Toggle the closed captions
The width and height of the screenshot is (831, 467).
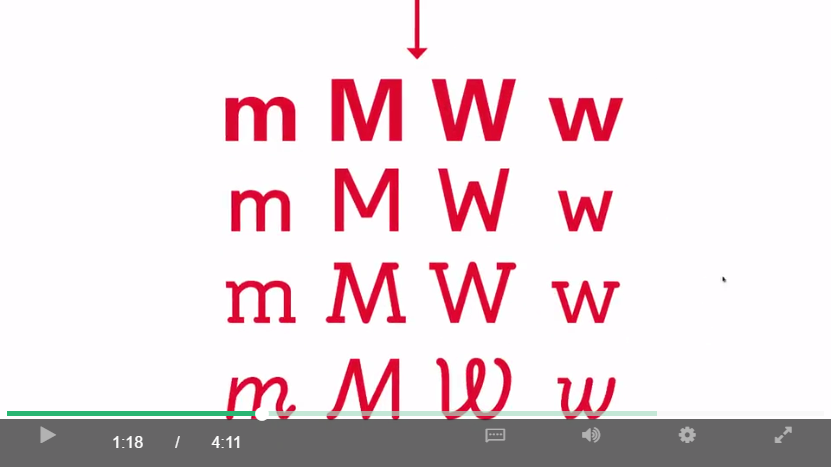click(x=495, y=435)
